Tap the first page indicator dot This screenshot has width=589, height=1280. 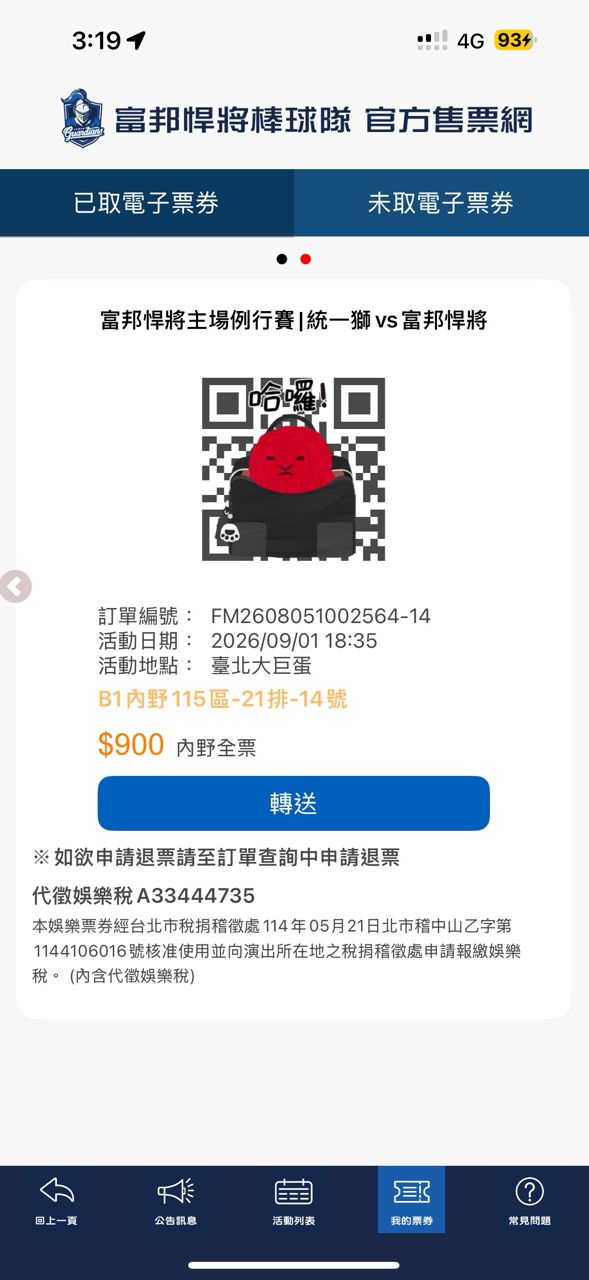(x=282, y=259)
